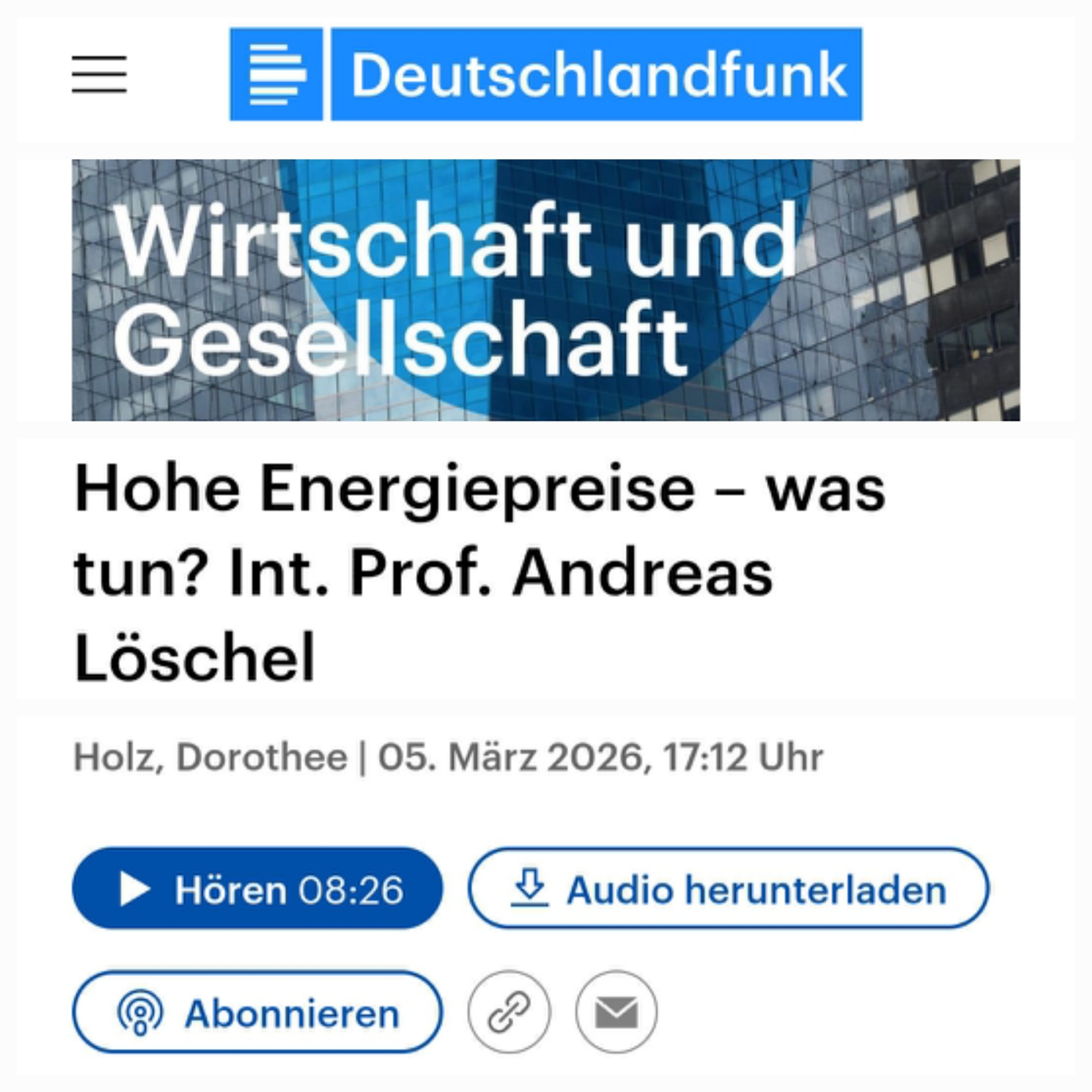Open the hamburger menu
Image resolution: width=1092 pixels, height=1092 pixels.
tap(99, 74)
